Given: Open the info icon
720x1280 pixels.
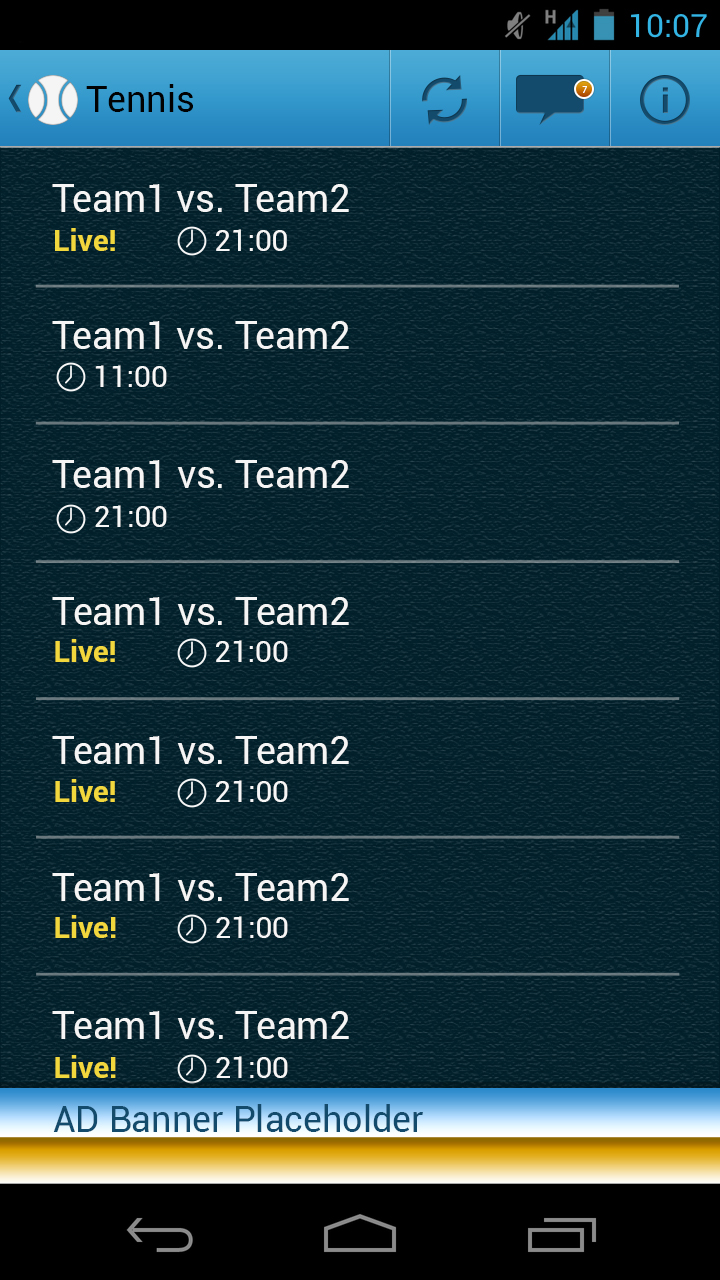Looking at the screenshot, I should point(664,99).
